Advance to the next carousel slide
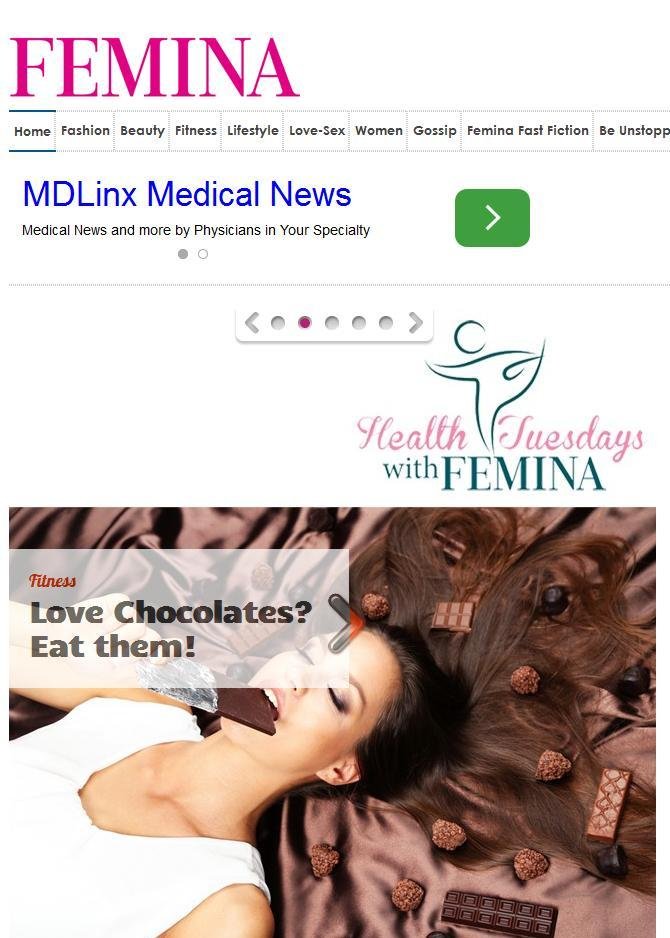670x938 pixels. point(415,323)
